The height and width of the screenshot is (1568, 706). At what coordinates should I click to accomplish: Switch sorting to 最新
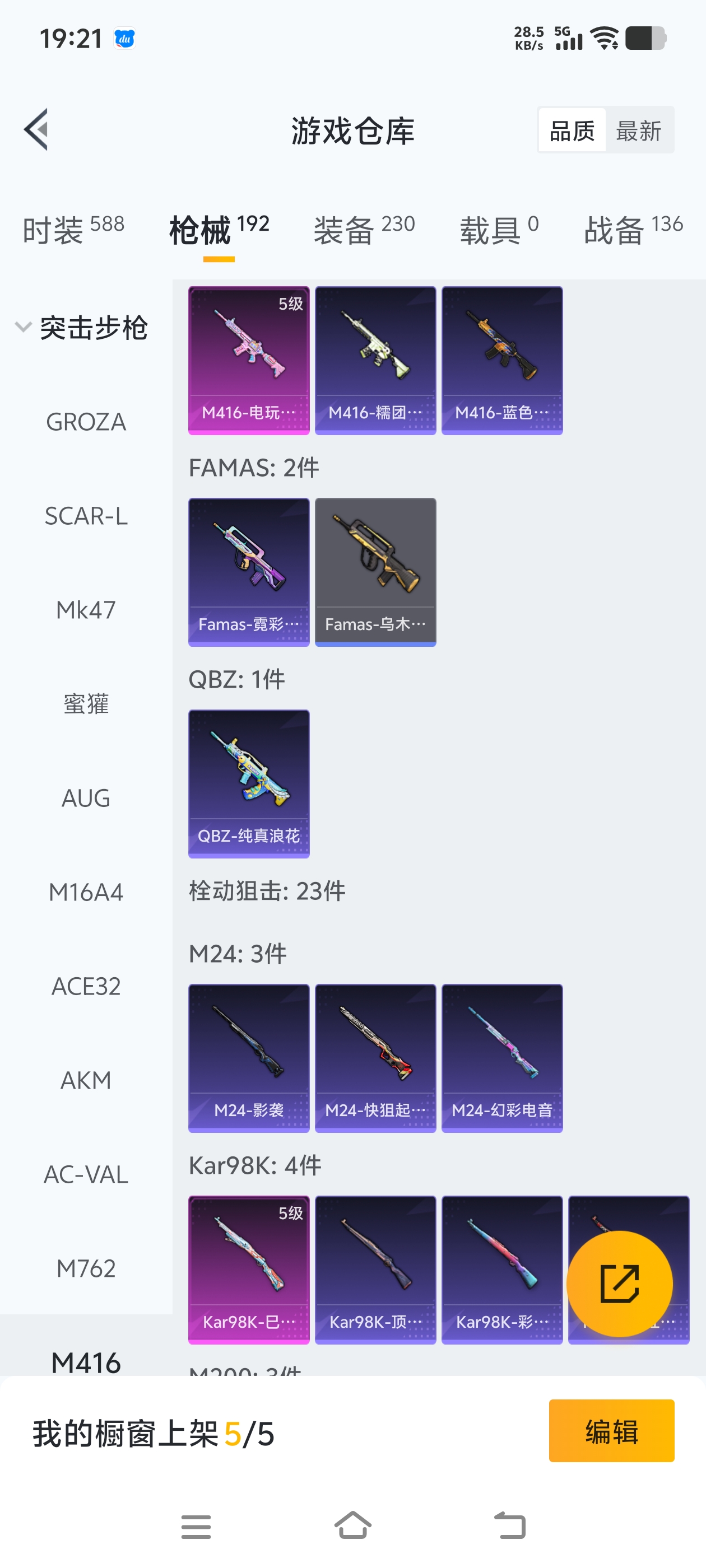[638, 130]
